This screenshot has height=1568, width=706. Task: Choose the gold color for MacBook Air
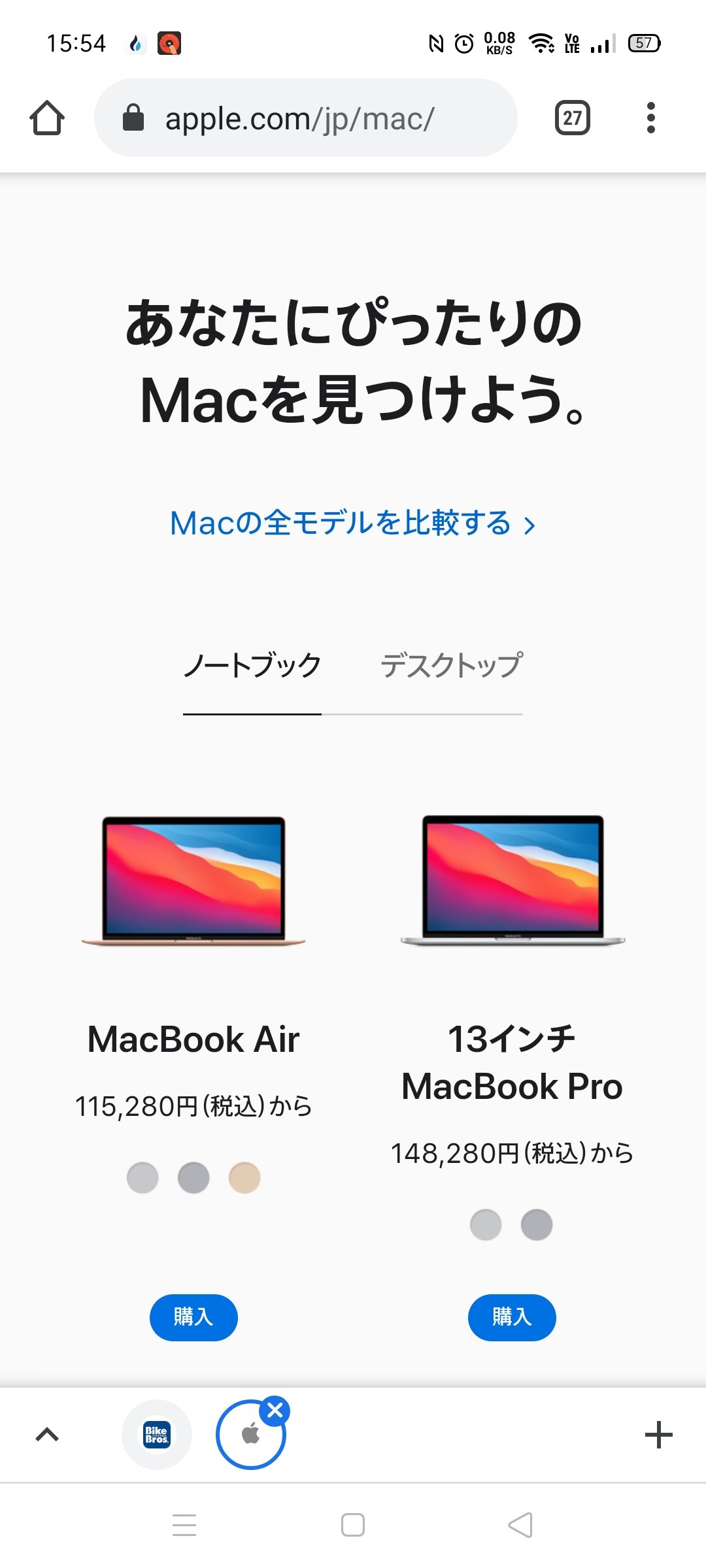244,1178
